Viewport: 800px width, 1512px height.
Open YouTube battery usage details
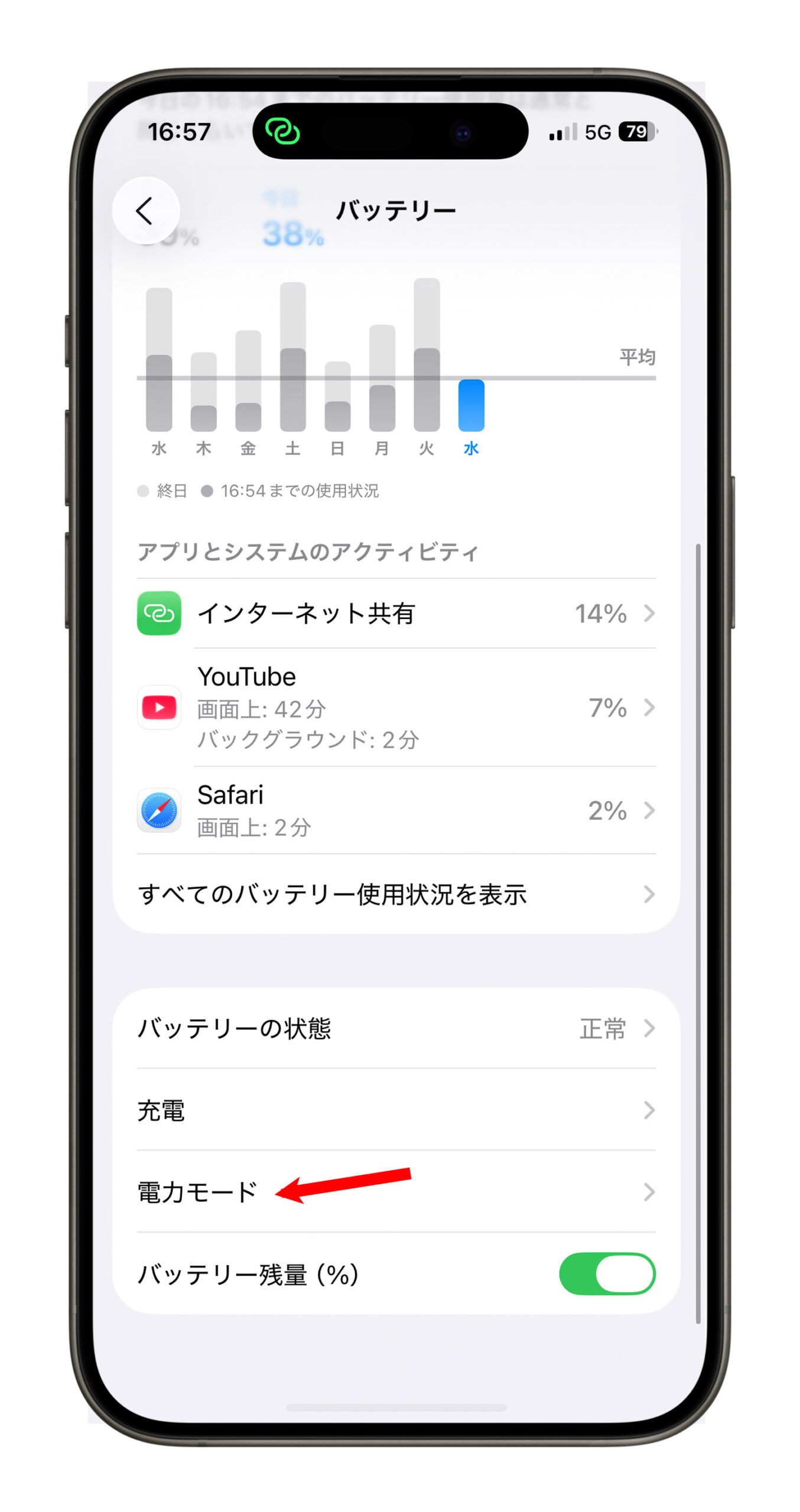(x=396, y=707)
